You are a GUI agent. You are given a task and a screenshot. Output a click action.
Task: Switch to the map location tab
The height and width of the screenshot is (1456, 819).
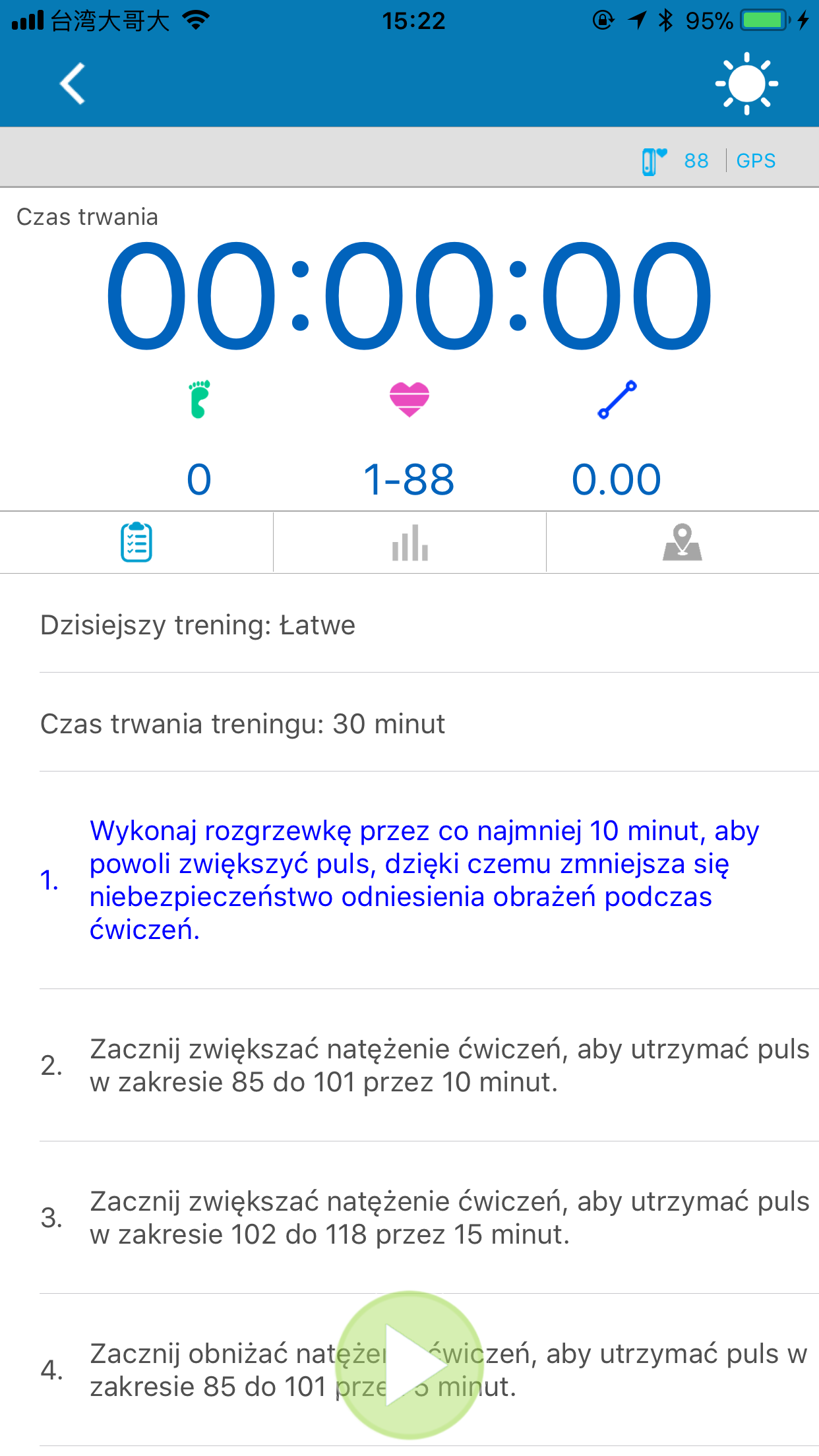click(x=682, y=542)
